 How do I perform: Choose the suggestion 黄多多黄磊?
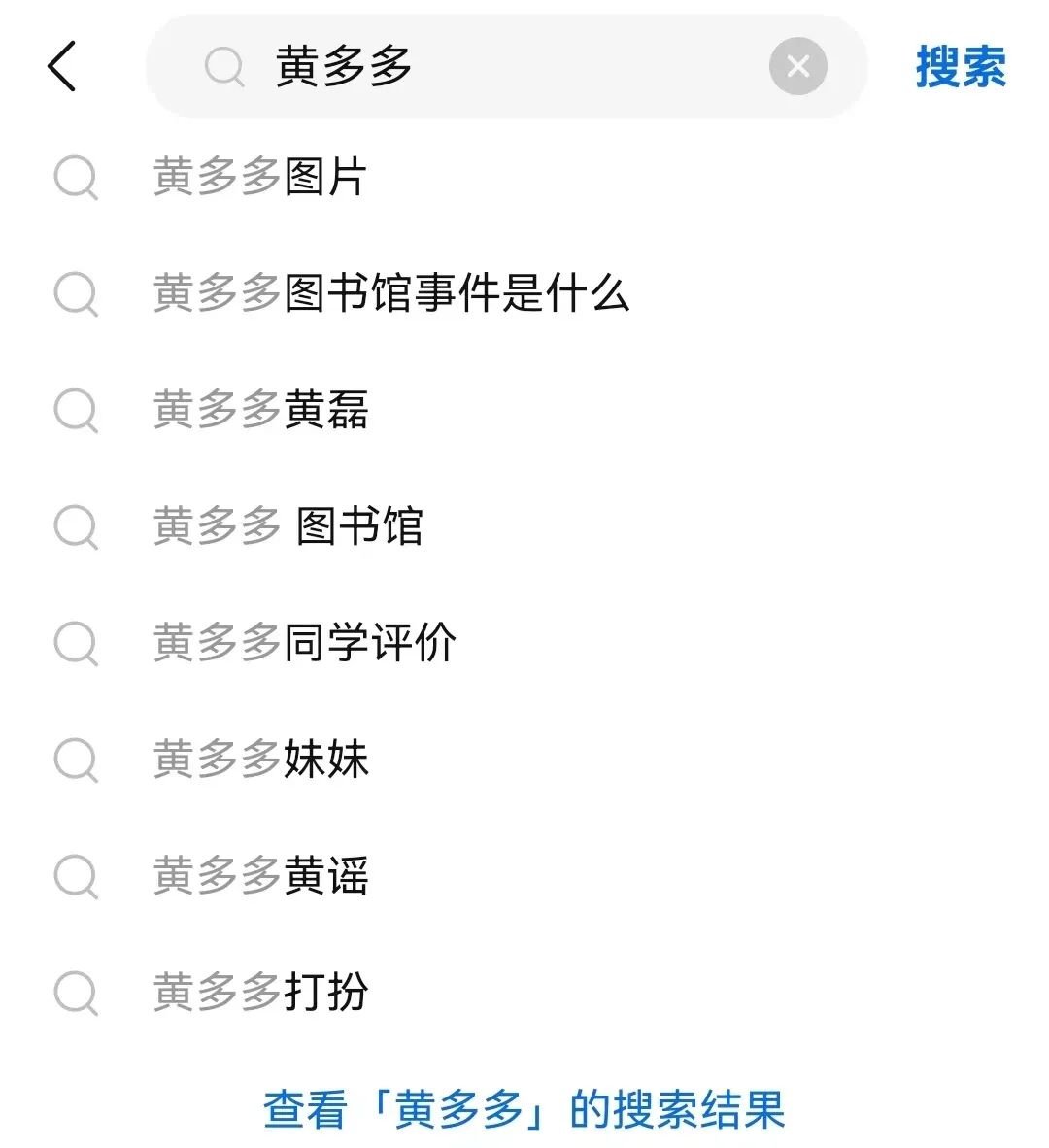tap(260, 410)
